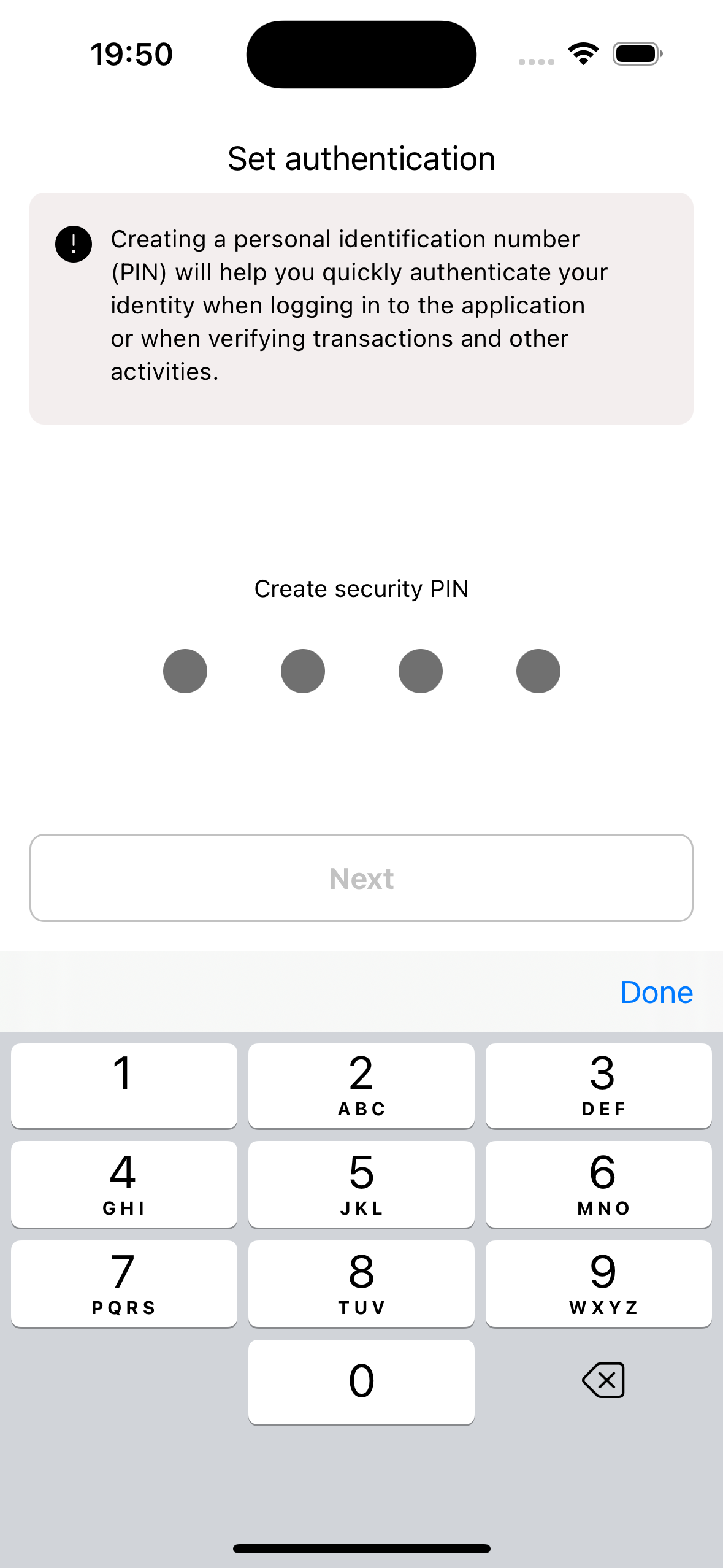723x1568 pixels.
Task: Tap key 6 on the keypad
Action: pyautogui.click(x=599, y=1184)
